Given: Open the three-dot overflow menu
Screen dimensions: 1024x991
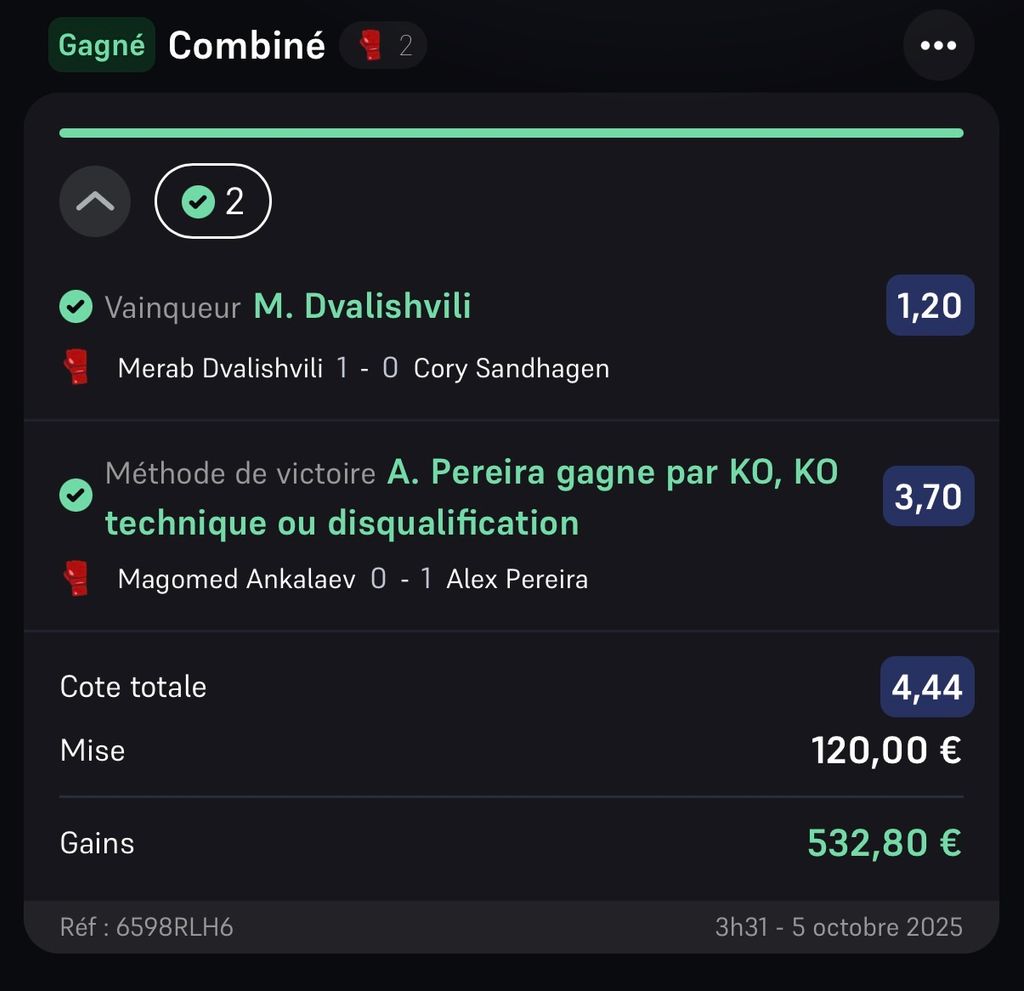Looking at the screenshot, I should (938, 46).
